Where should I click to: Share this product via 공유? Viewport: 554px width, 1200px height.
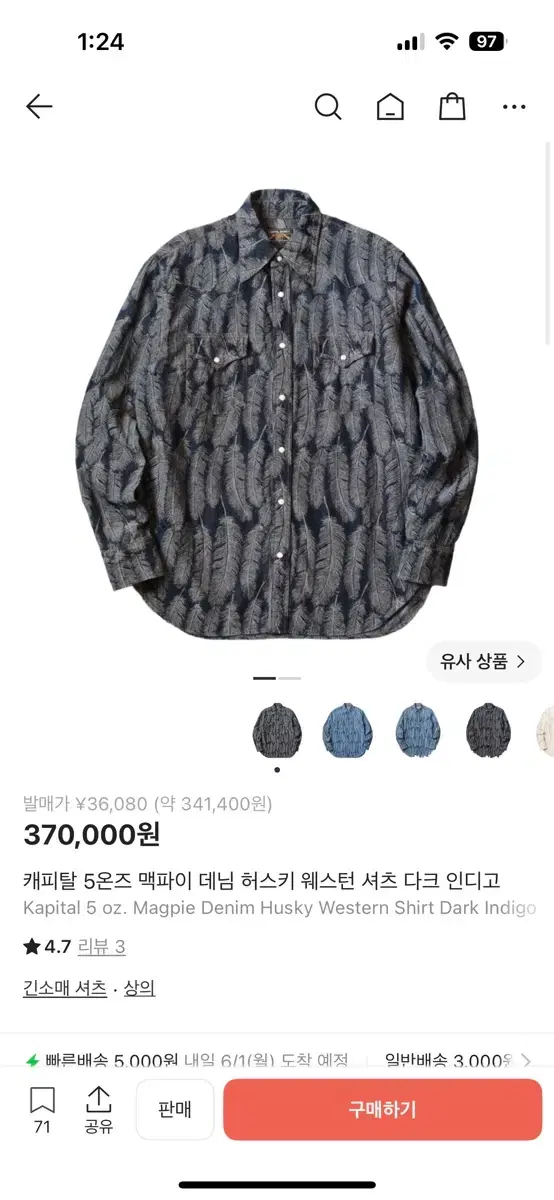tap(98, 1110)
